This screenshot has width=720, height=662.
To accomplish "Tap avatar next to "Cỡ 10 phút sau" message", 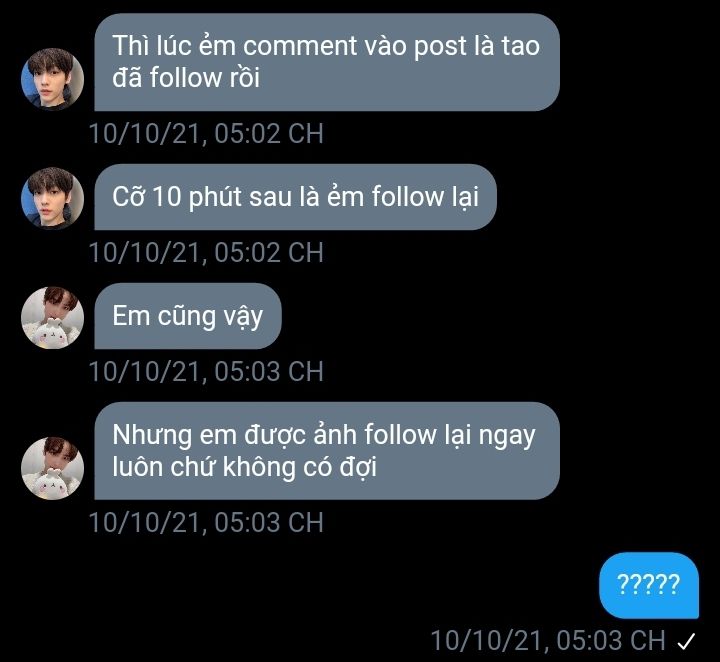I will [x=52, y=198].
